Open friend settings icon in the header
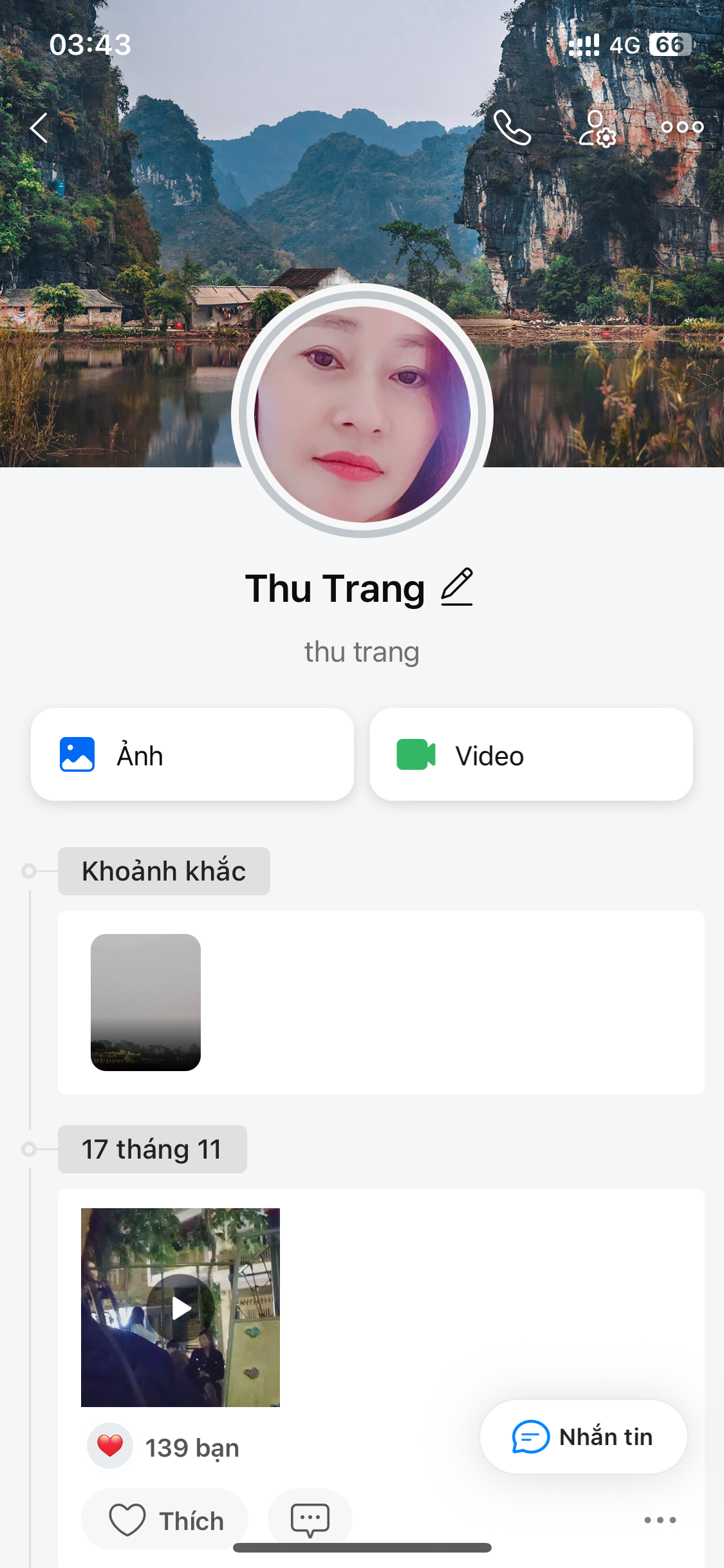 pos(597,128)
